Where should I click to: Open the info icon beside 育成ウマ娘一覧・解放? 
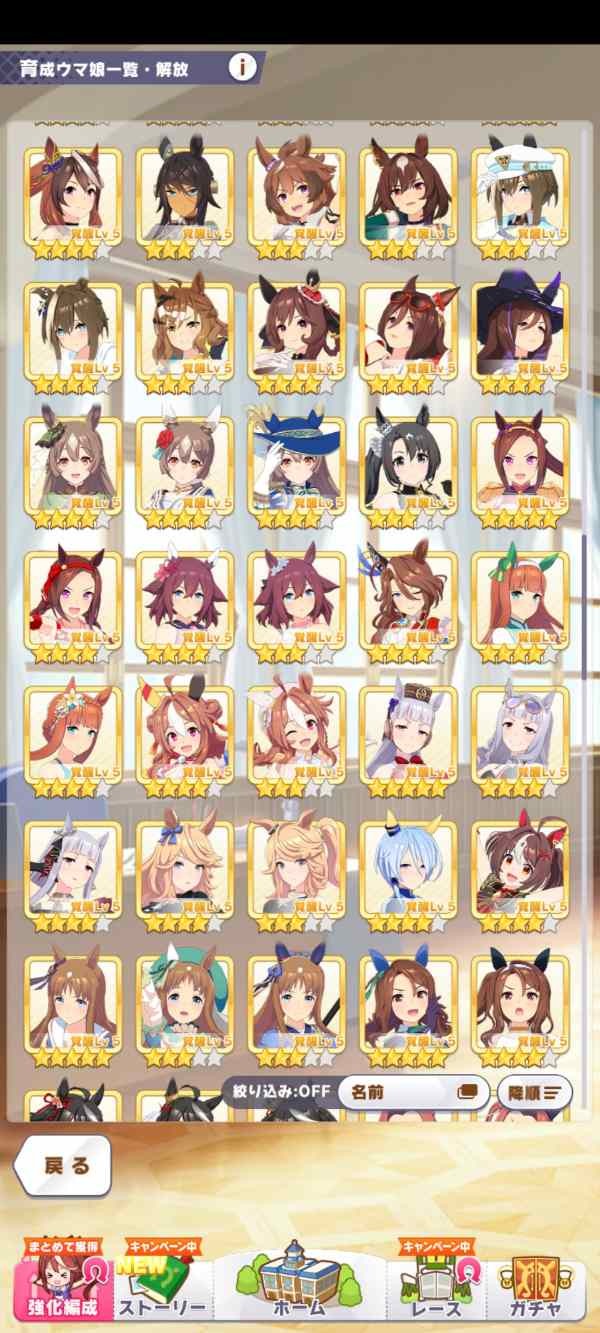click(x=242, y=67)
